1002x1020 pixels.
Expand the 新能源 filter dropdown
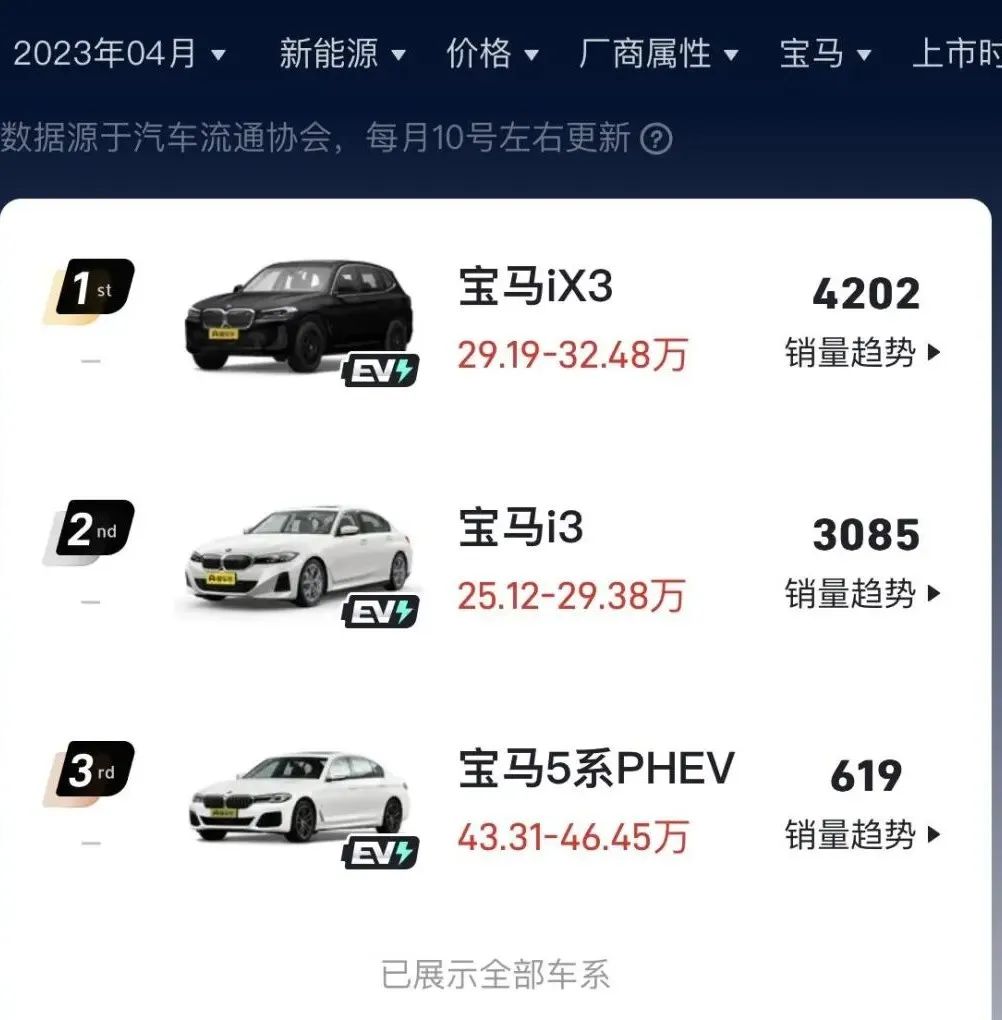pyautogui.click(x=342, y=53)
